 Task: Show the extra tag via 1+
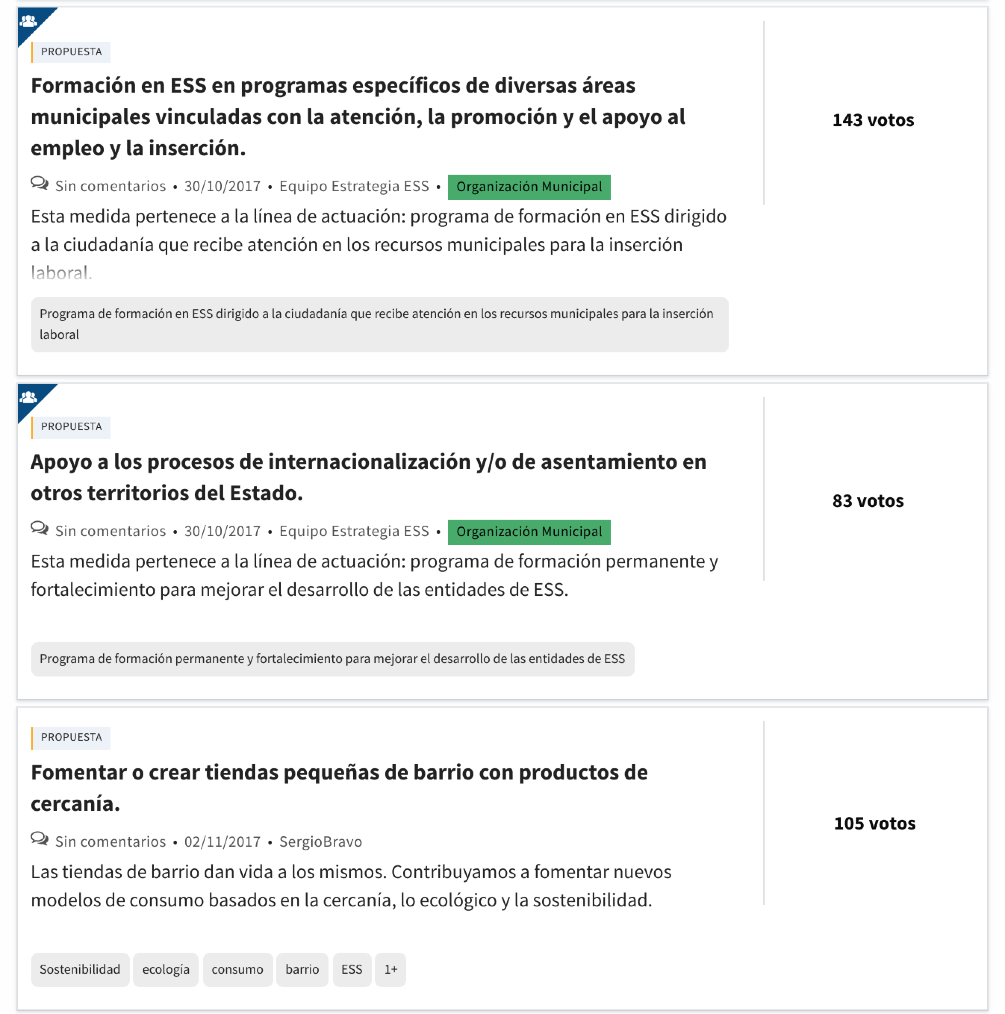[x=390, y=969]
